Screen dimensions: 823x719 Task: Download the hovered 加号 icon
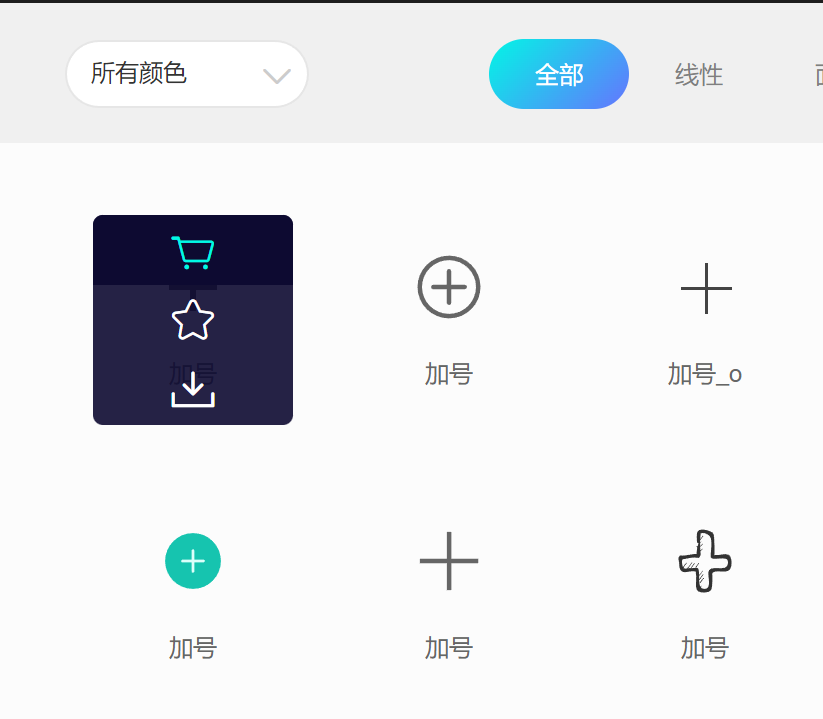193,391
